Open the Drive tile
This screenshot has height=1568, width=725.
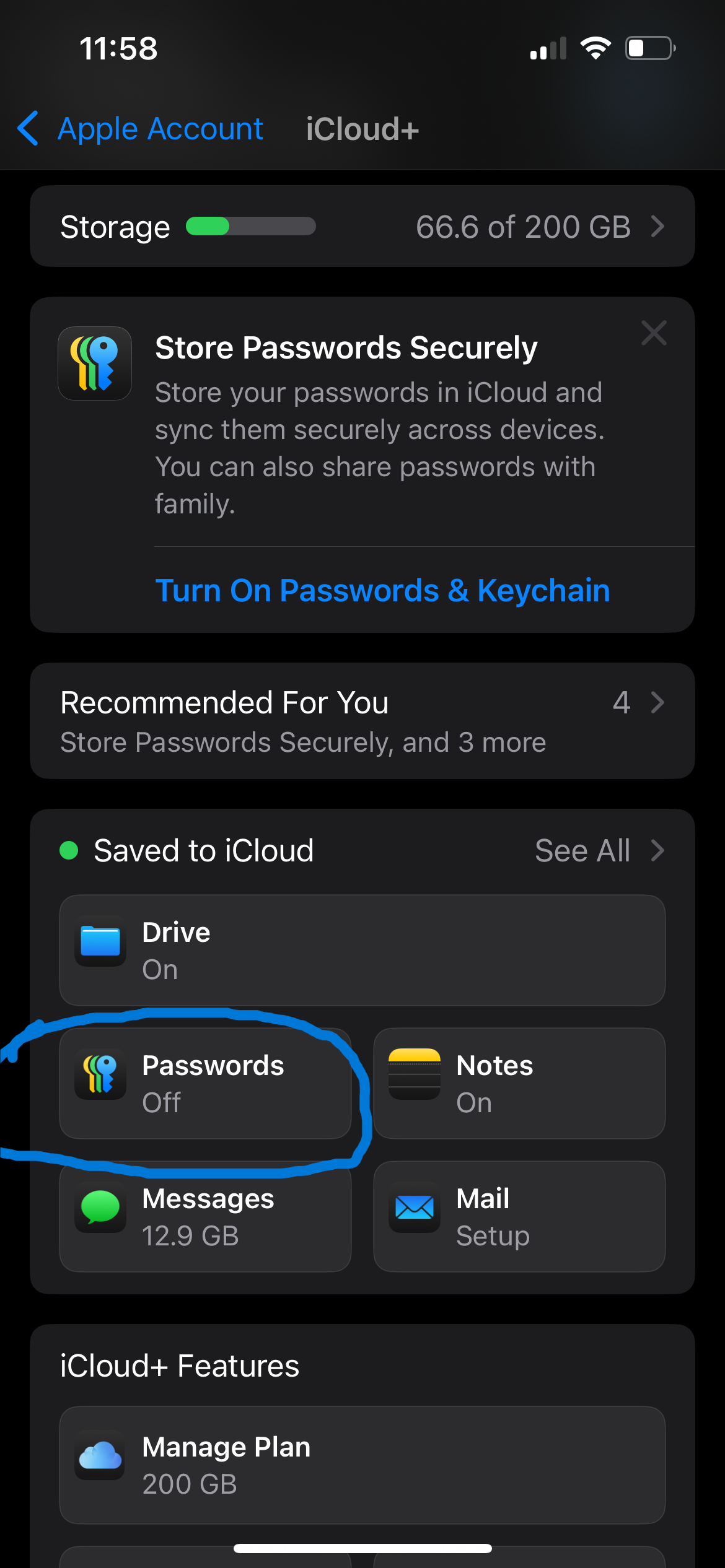362,950
